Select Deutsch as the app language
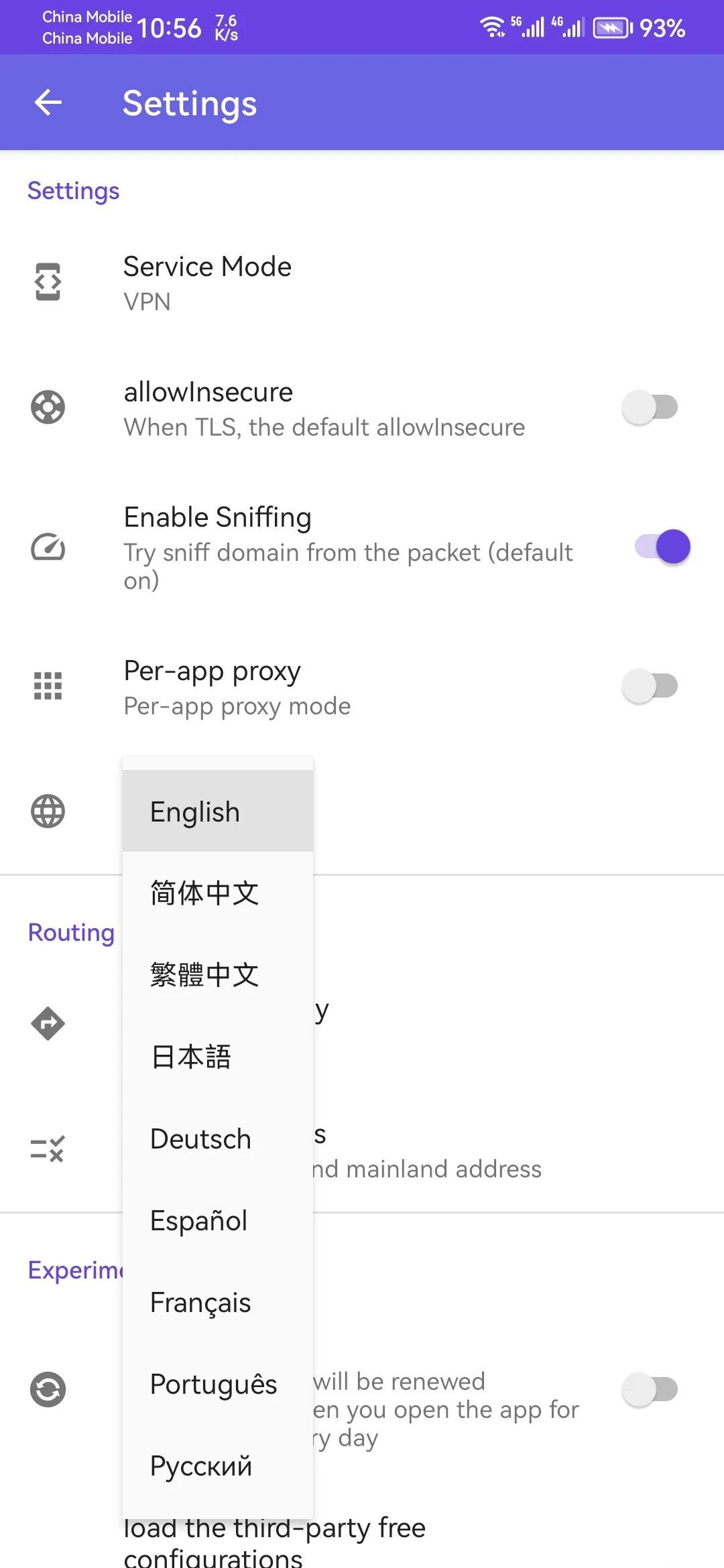The width and height of the screenshot is (724, 1568). click(x=217, y=1139)
